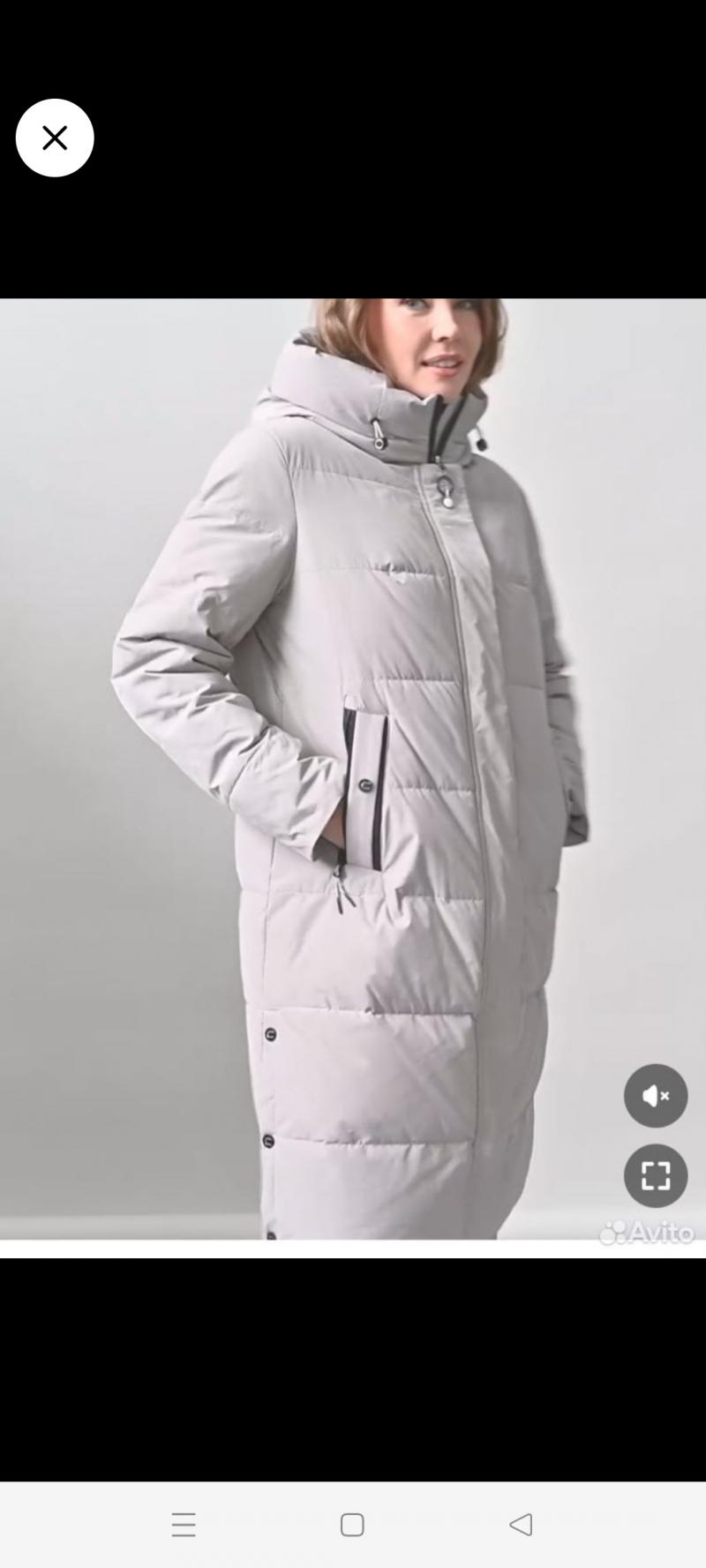Unmute the video sound
706x1568 pixels.
pyautogui.click(x=655, y=1096)
